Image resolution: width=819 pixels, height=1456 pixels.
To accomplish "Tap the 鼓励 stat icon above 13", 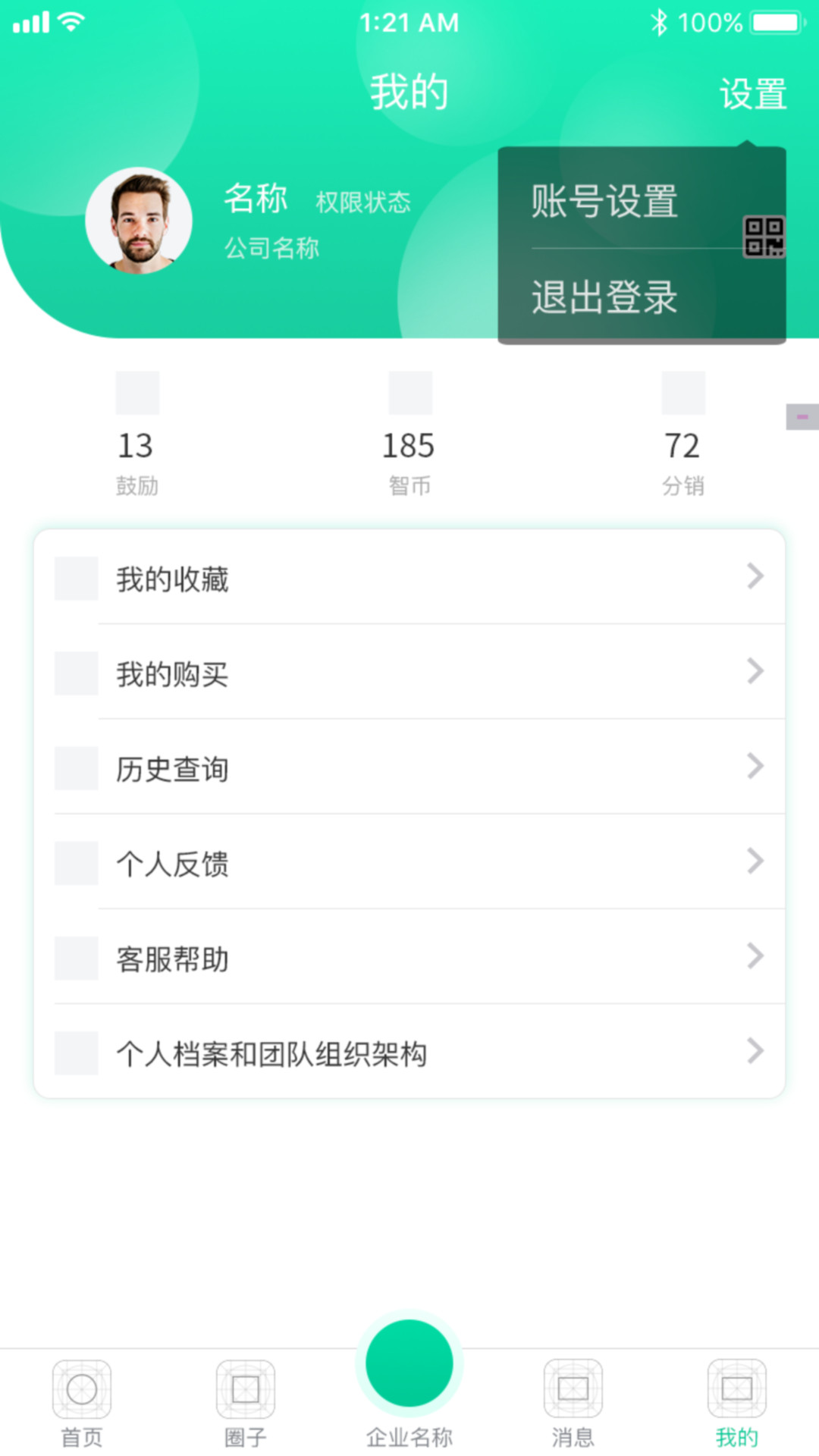I will click(x=138, y=393).
